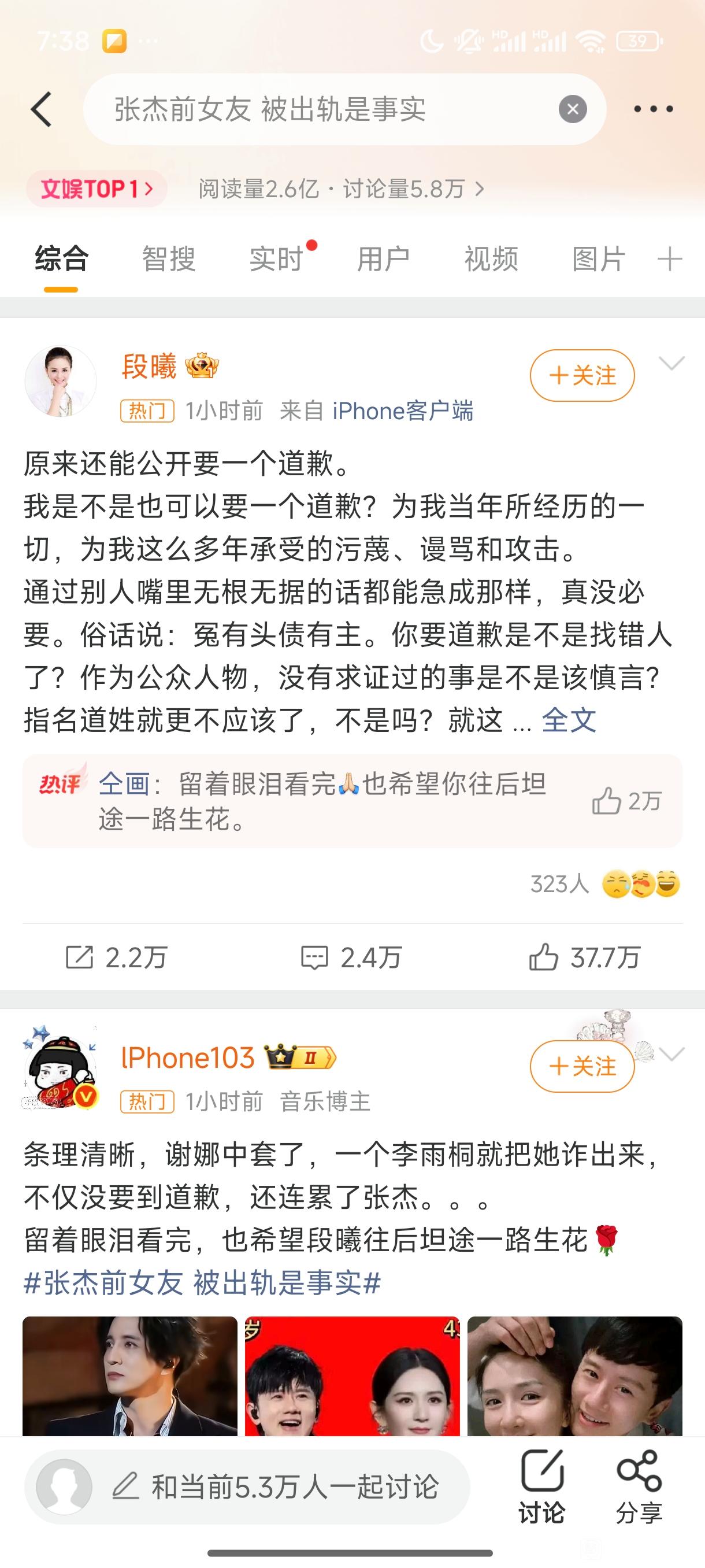Switch to the 视频 tab

[491, 258]
